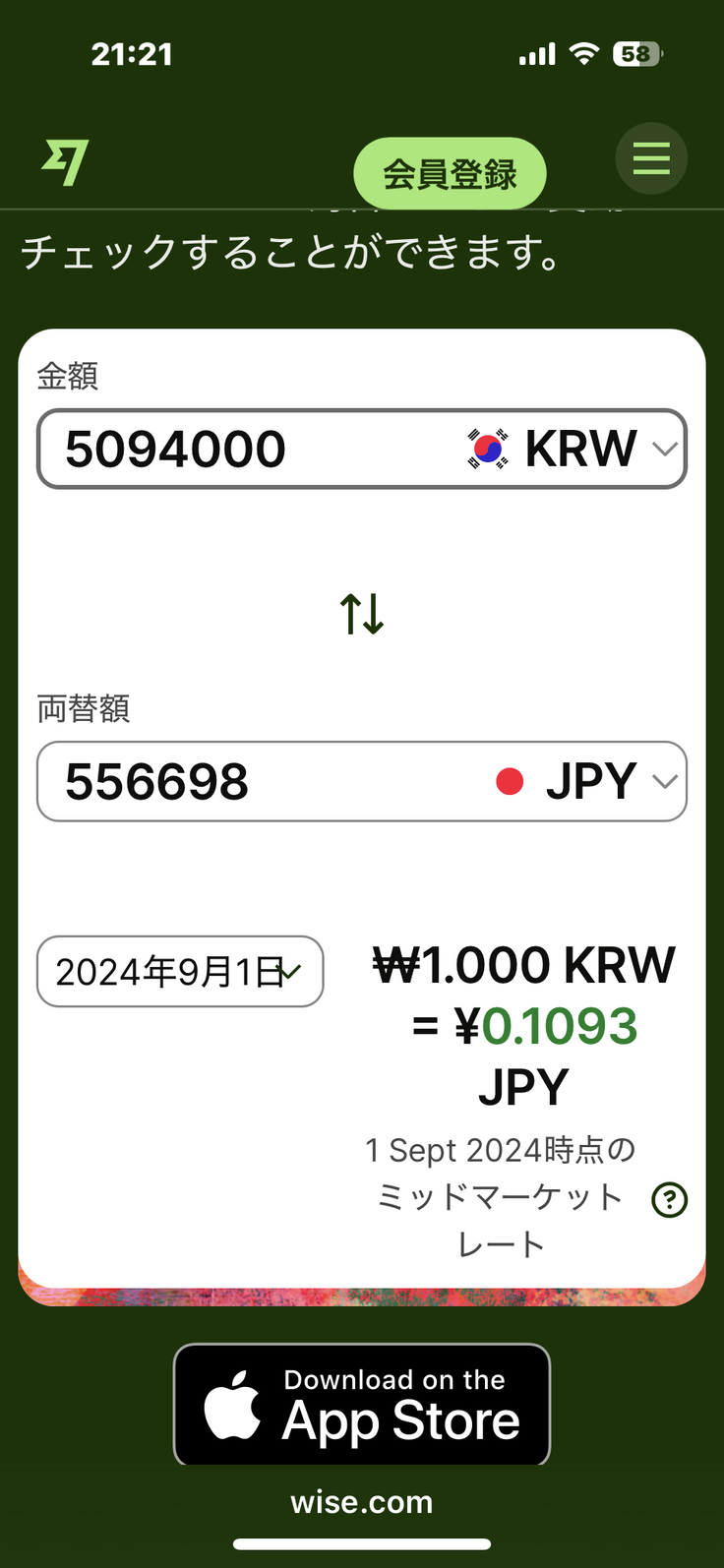724x1568 pixels.
Task: Open the hamburger menu
Action: pyautogui.click(x=651, y=158)
